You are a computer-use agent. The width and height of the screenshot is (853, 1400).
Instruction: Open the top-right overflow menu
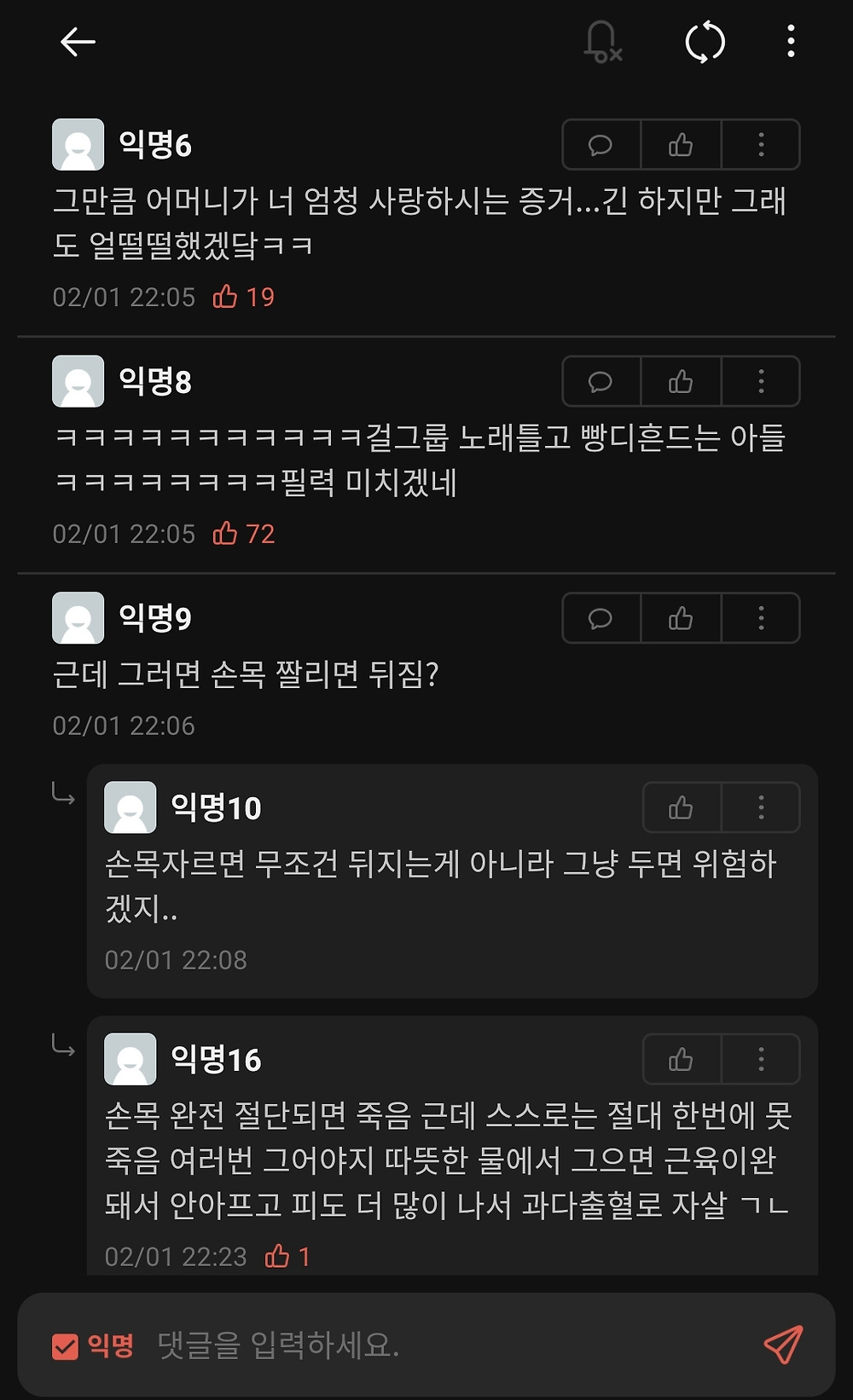[791, 42]
